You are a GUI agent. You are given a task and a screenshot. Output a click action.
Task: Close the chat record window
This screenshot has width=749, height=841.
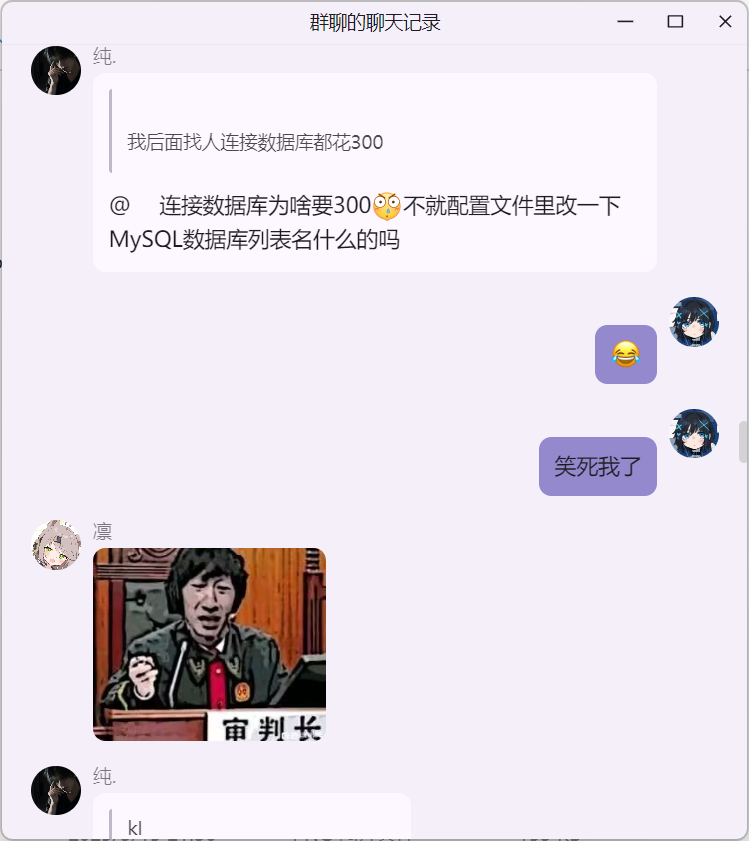(725, 22)
